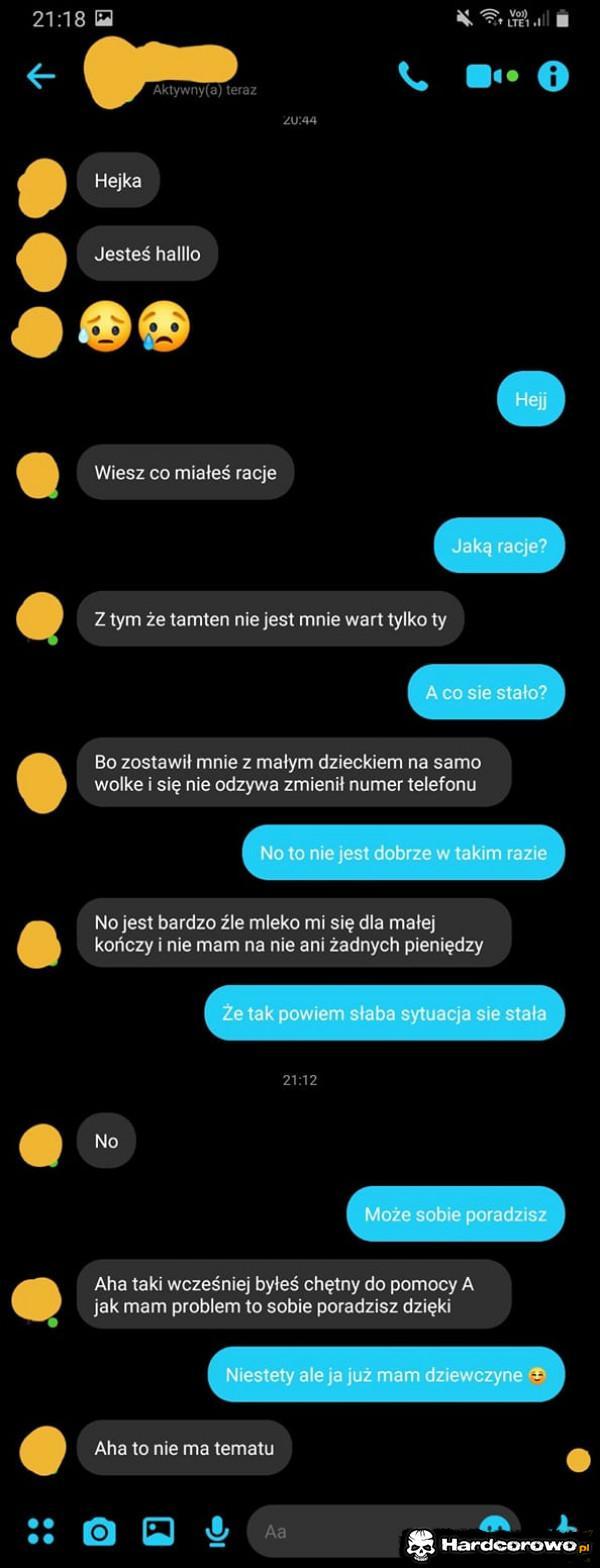Start a voice call
Screen dimensions: 600x1568
click(412, 76)
